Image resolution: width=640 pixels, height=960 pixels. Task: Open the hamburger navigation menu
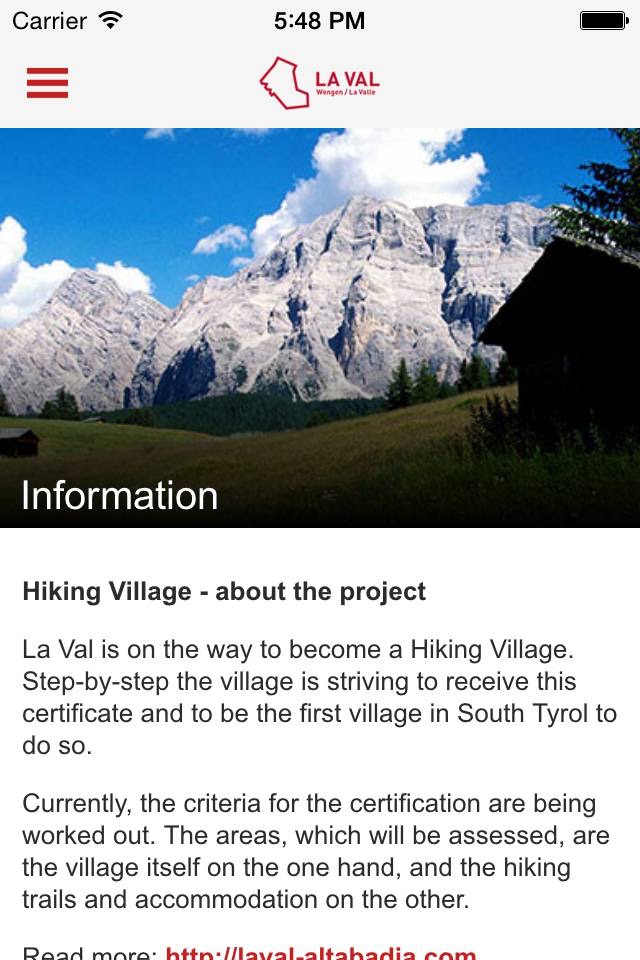47,82
